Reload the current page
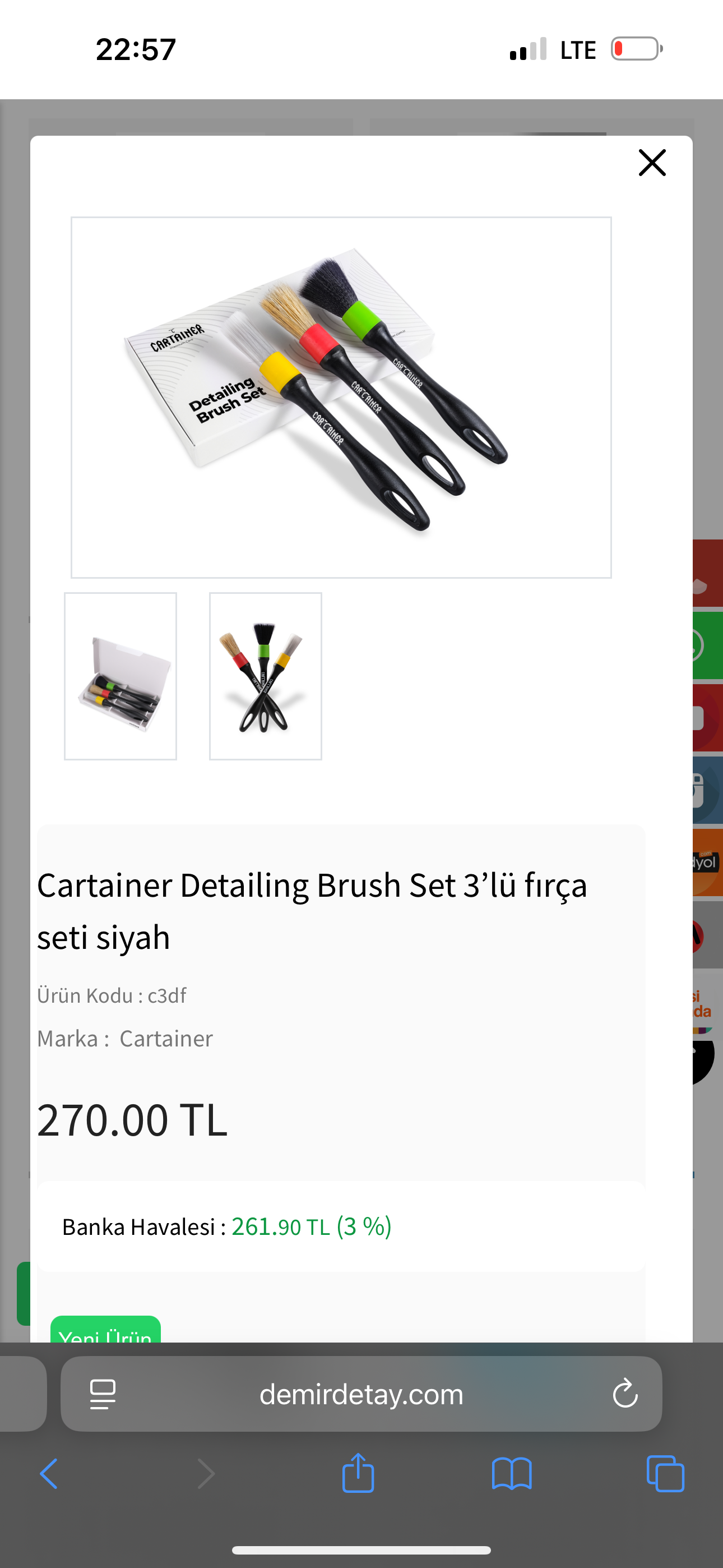 tap(625, 1394)
